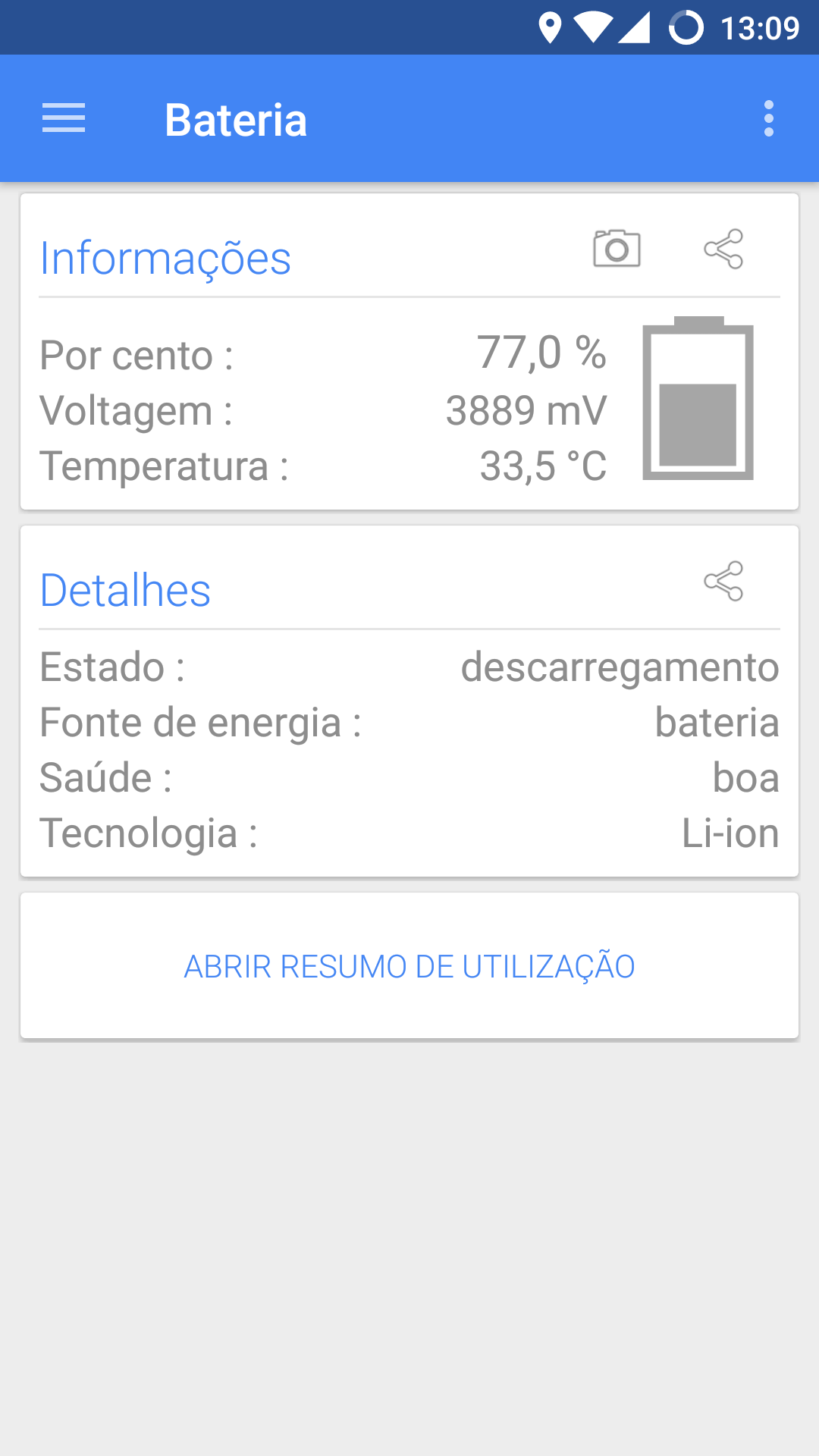Tap the camera screenshot icon in Informações
819x1456 pixels.
617,248
